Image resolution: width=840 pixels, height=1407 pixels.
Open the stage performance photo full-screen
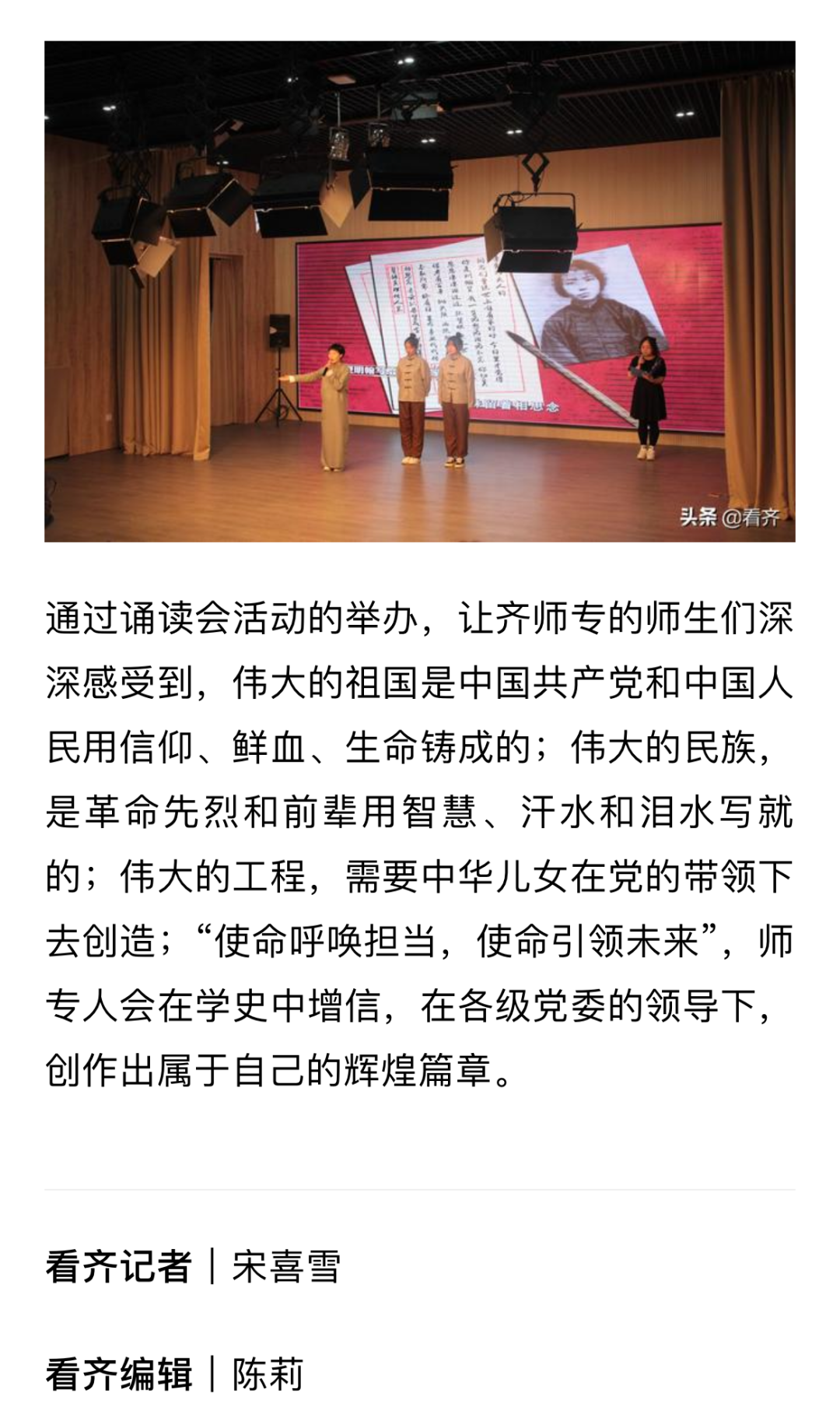click(419, 291)
